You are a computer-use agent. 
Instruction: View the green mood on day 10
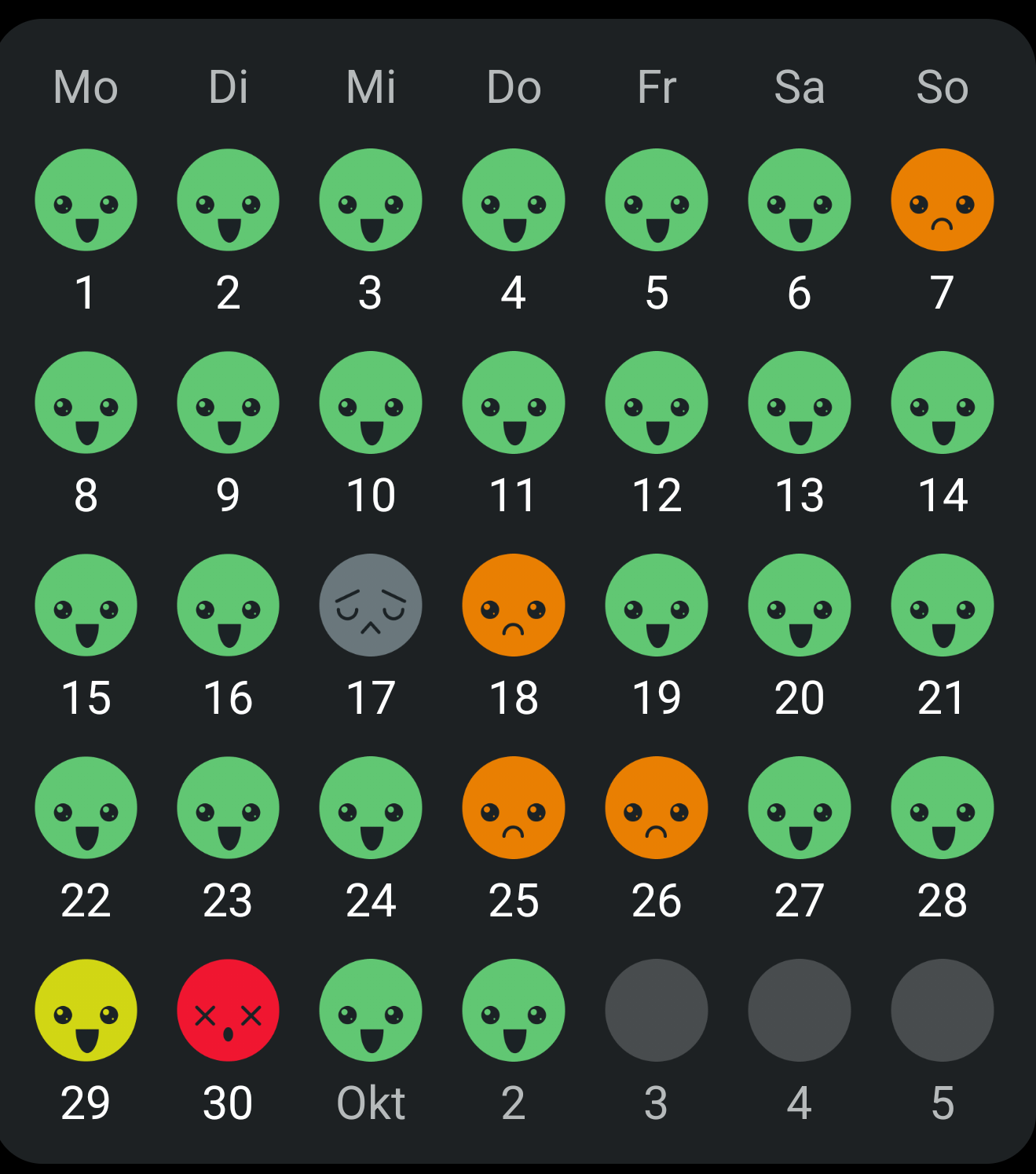(371, 402)
